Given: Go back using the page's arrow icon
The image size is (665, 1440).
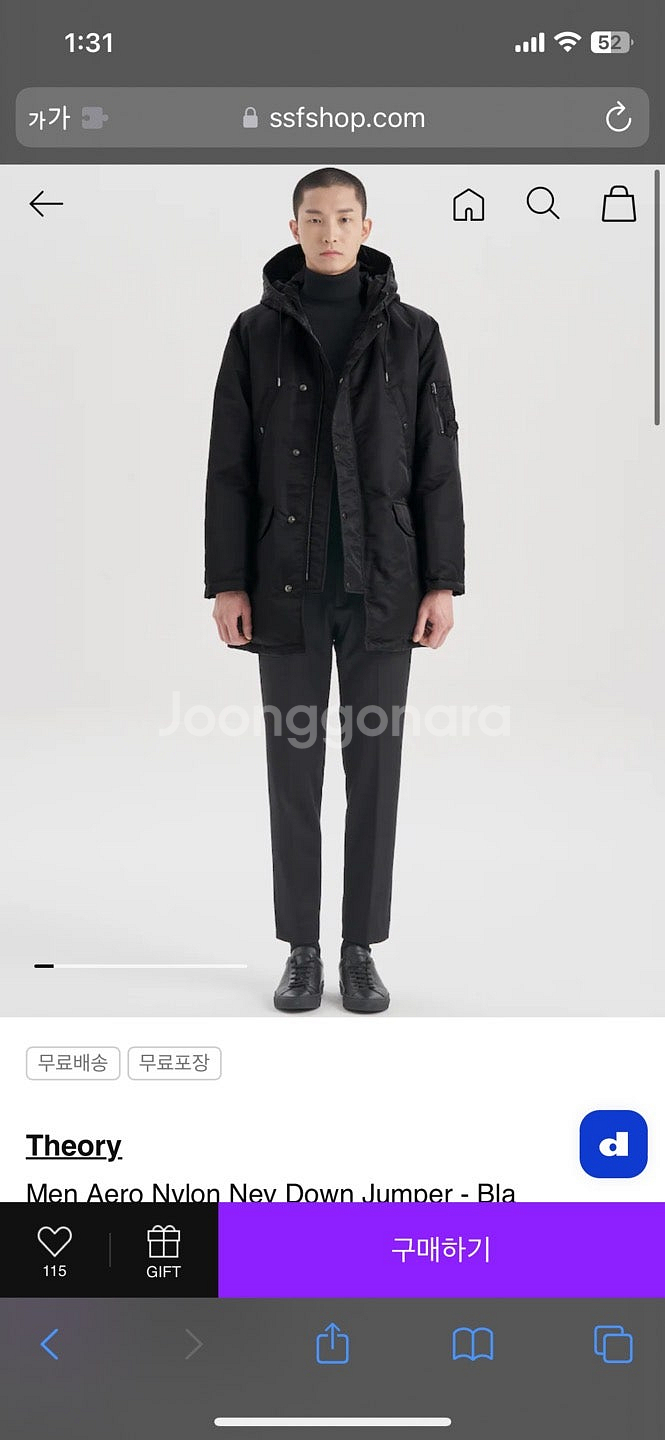Looking at the screenshot, I should [x=46, y=204].
